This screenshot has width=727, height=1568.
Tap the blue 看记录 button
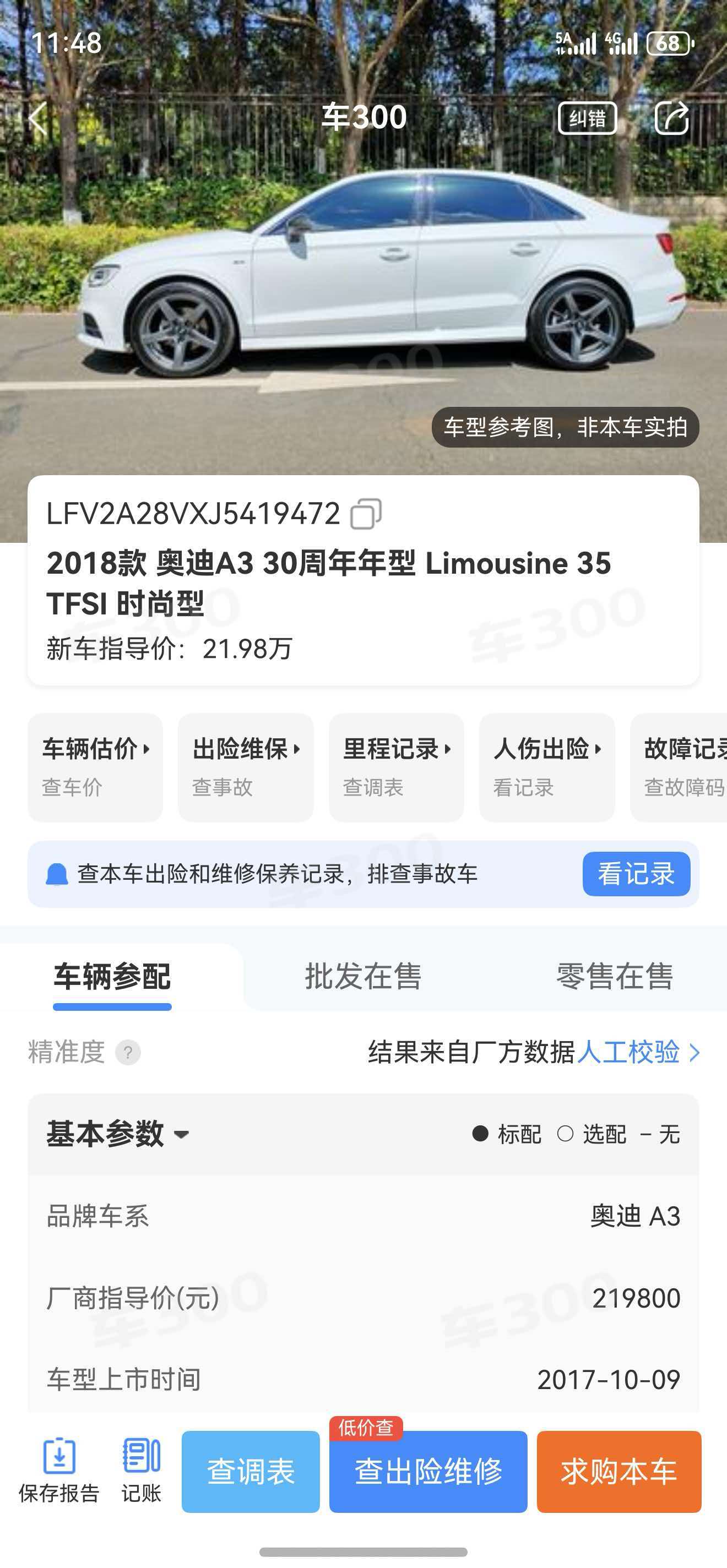click(x=636, y=874)
